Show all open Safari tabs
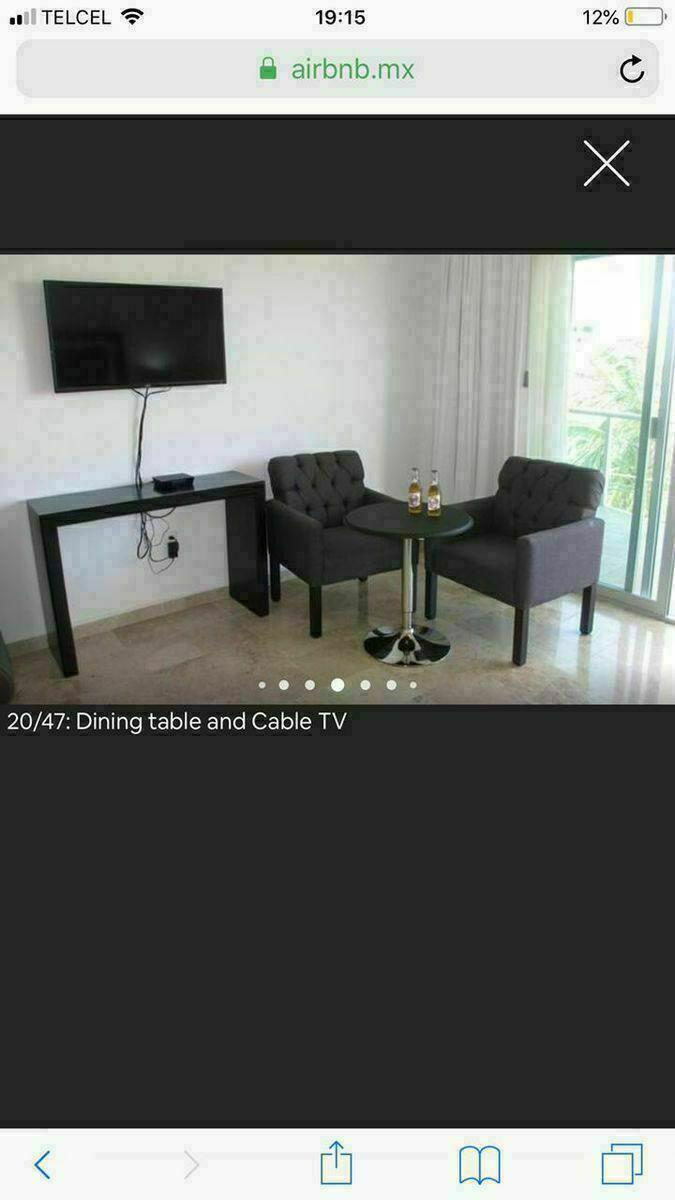This screenshot has height=1200, width=675. click(x=621, y=1164)
